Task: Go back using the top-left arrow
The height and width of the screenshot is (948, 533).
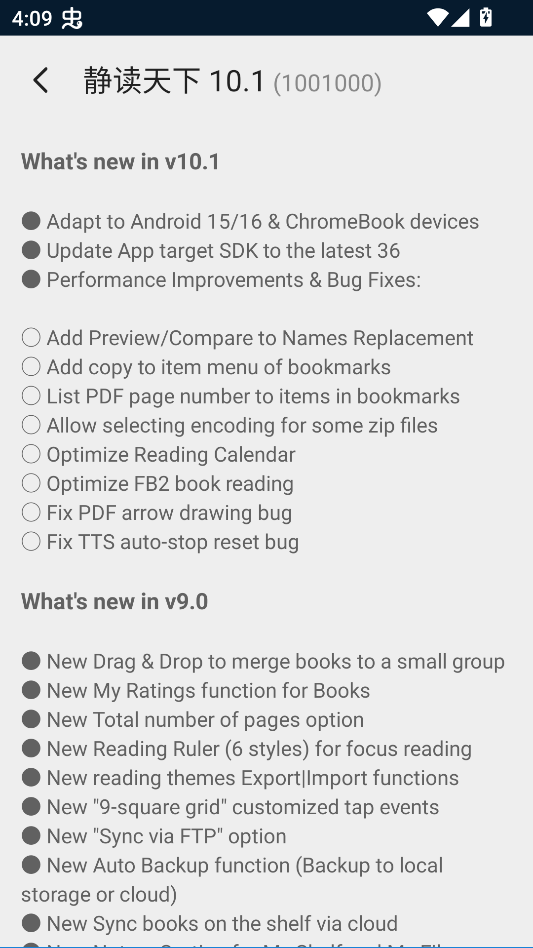Action: [40, 80]
